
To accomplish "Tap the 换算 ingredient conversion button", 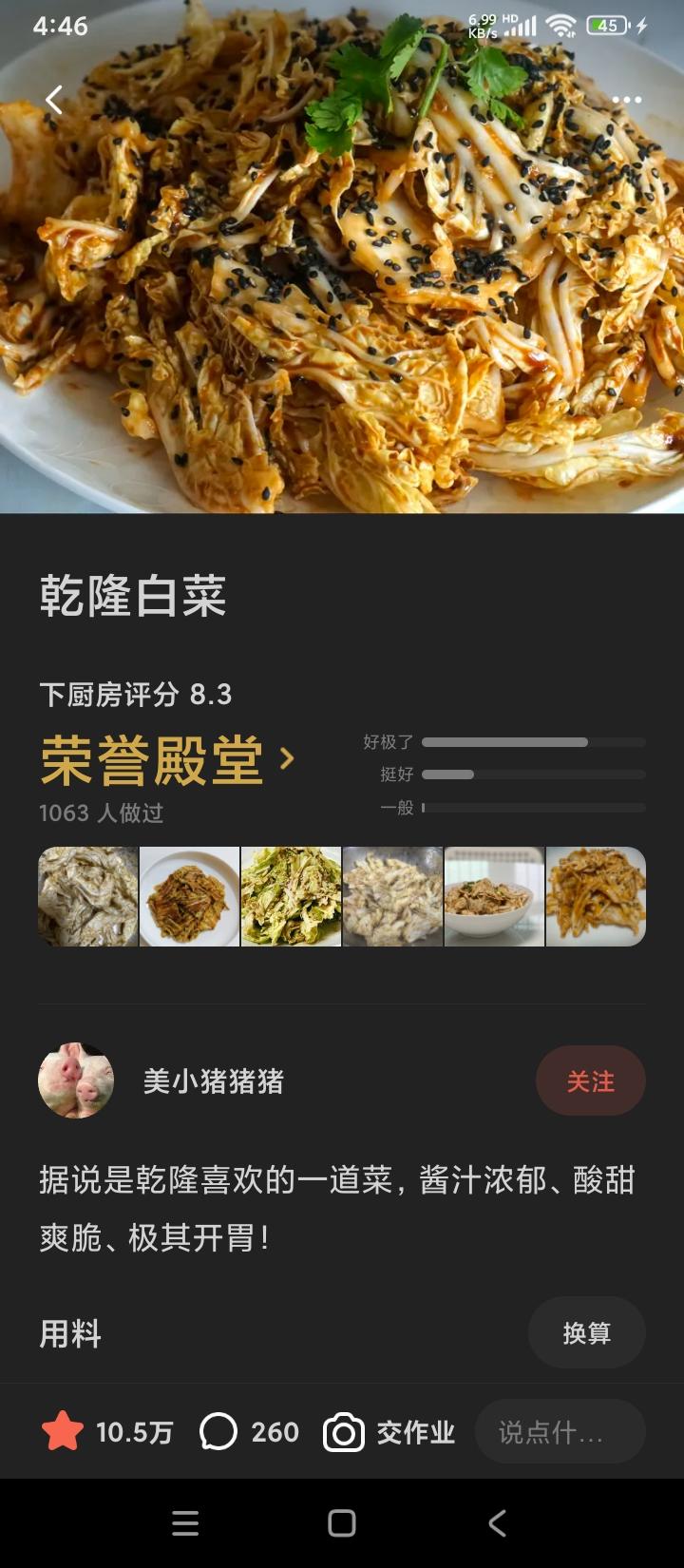I will point(586,1333).
